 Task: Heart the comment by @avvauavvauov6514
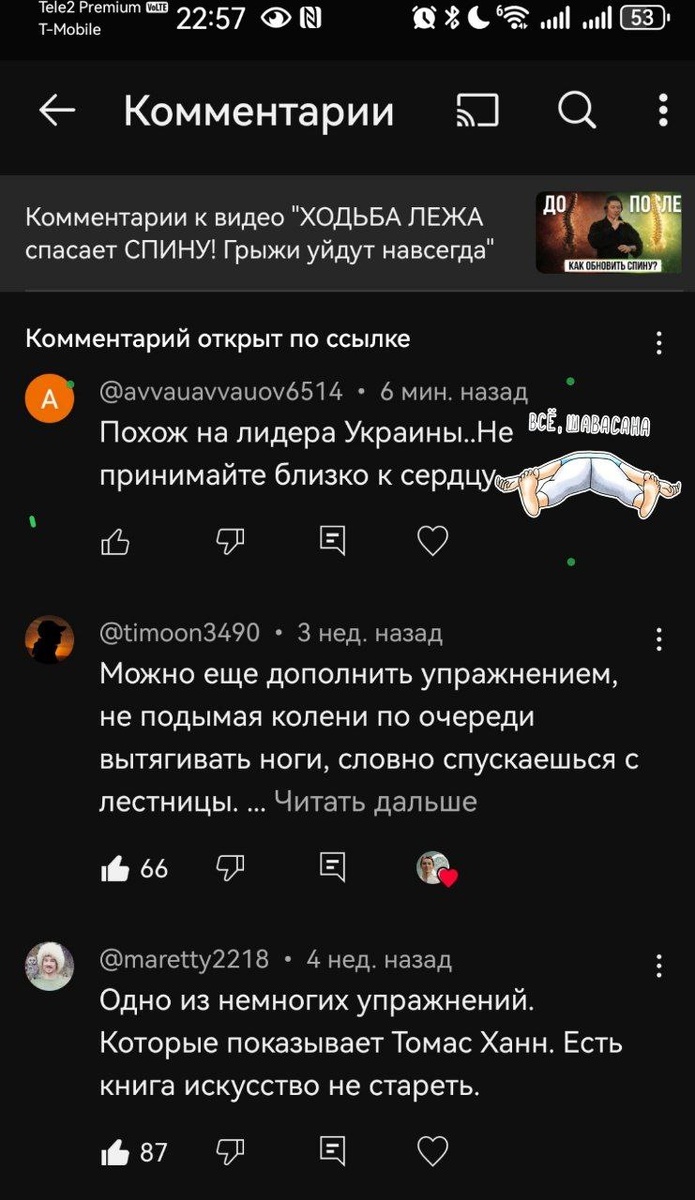point(432,542)
